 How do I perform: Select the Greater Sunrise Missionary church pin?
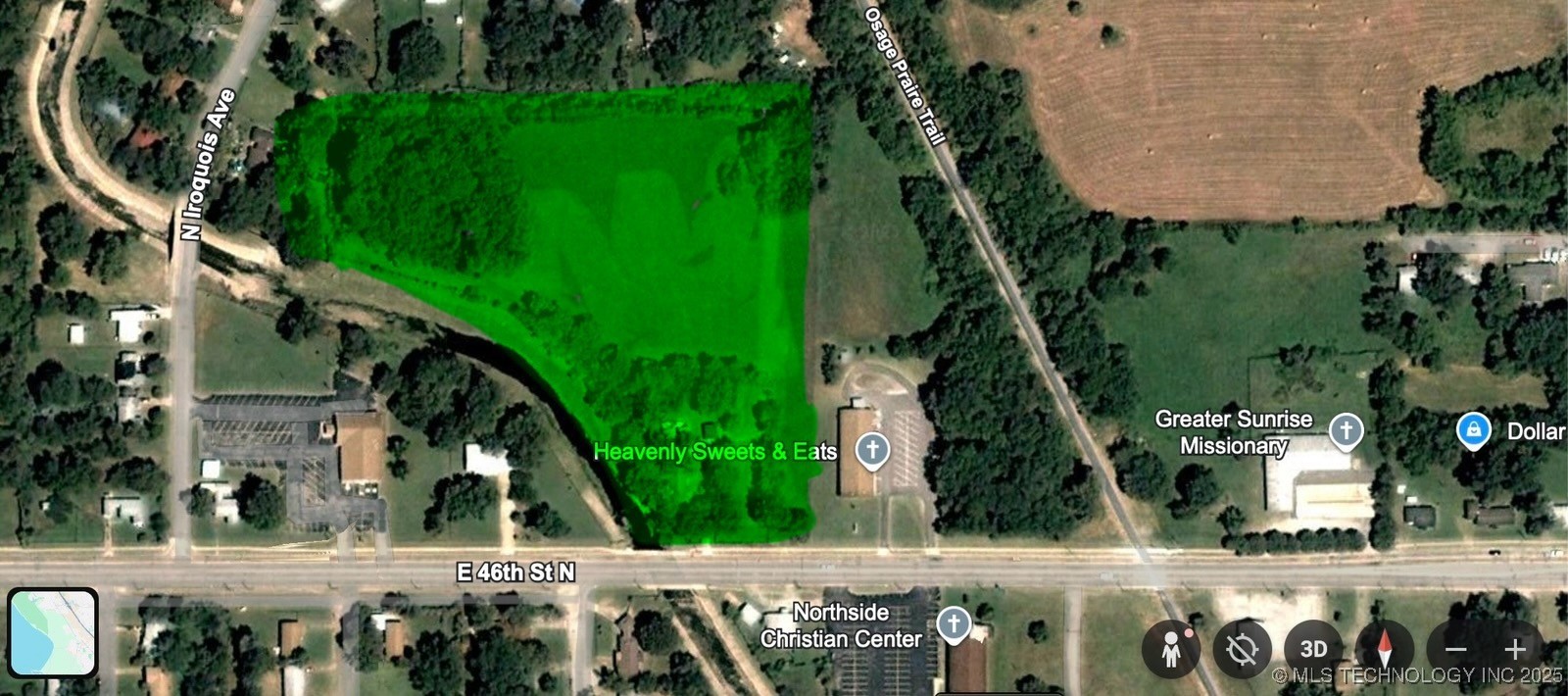pyautogui.click(x=1346, y=430)
